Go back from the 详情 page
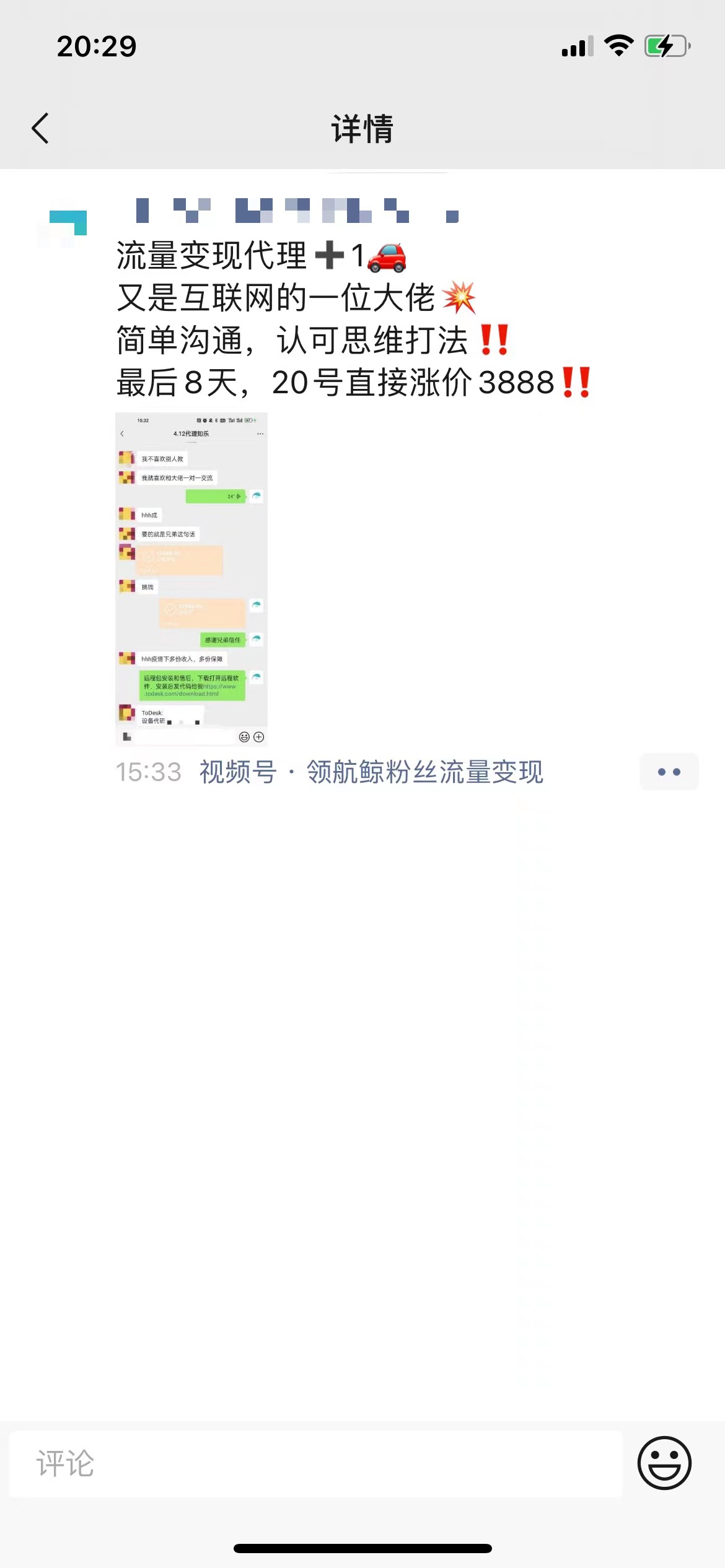The image size is (725, 1568). pos(40,128)
